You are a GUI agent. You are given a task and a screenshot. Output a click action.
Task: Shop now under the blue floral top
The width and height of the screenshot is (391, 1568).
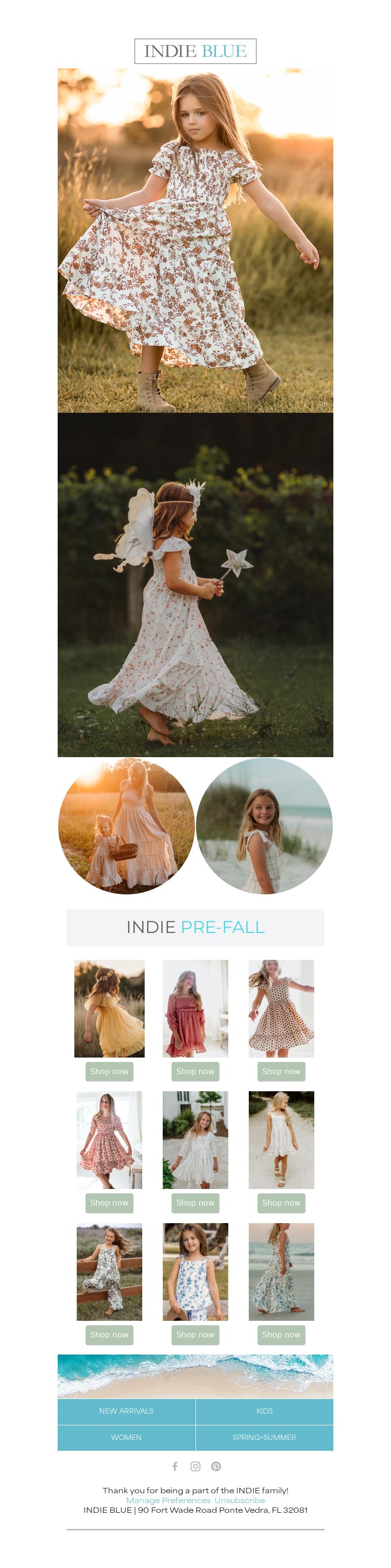click(x=195, y=1334)
